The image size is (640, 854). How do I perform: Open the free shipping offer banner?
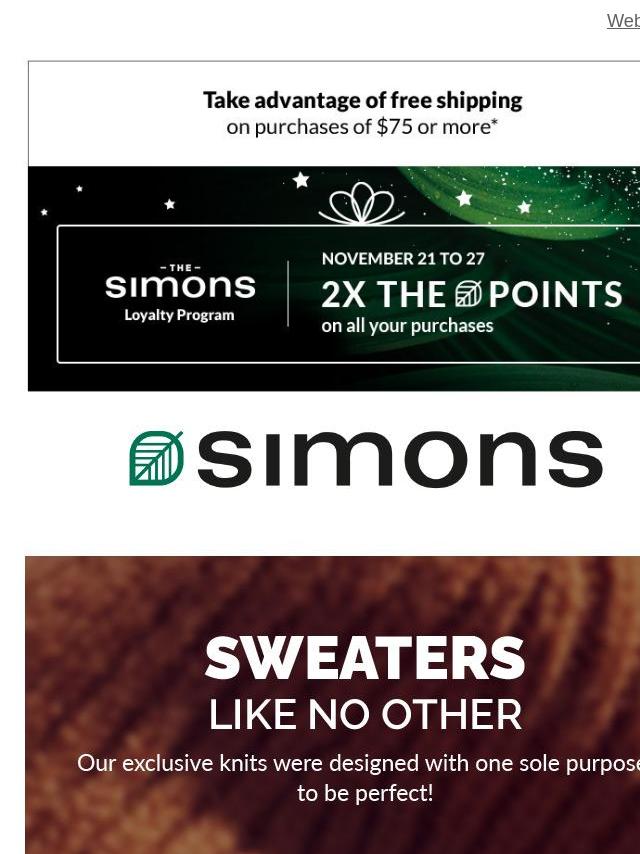click(361, 113)
